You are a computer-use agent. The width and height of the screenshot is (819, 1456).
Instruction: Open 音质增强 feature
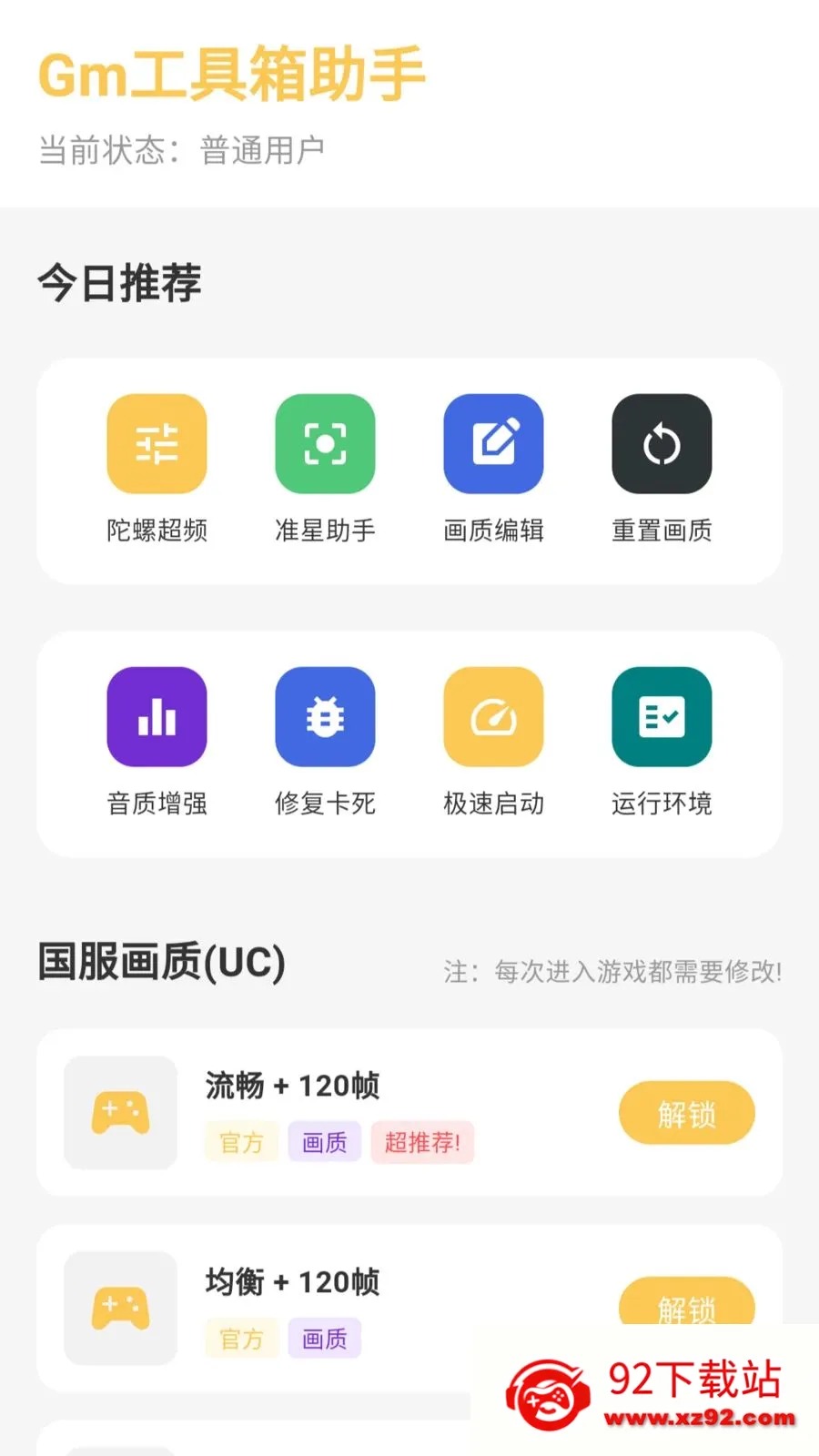tap(157, 717)
